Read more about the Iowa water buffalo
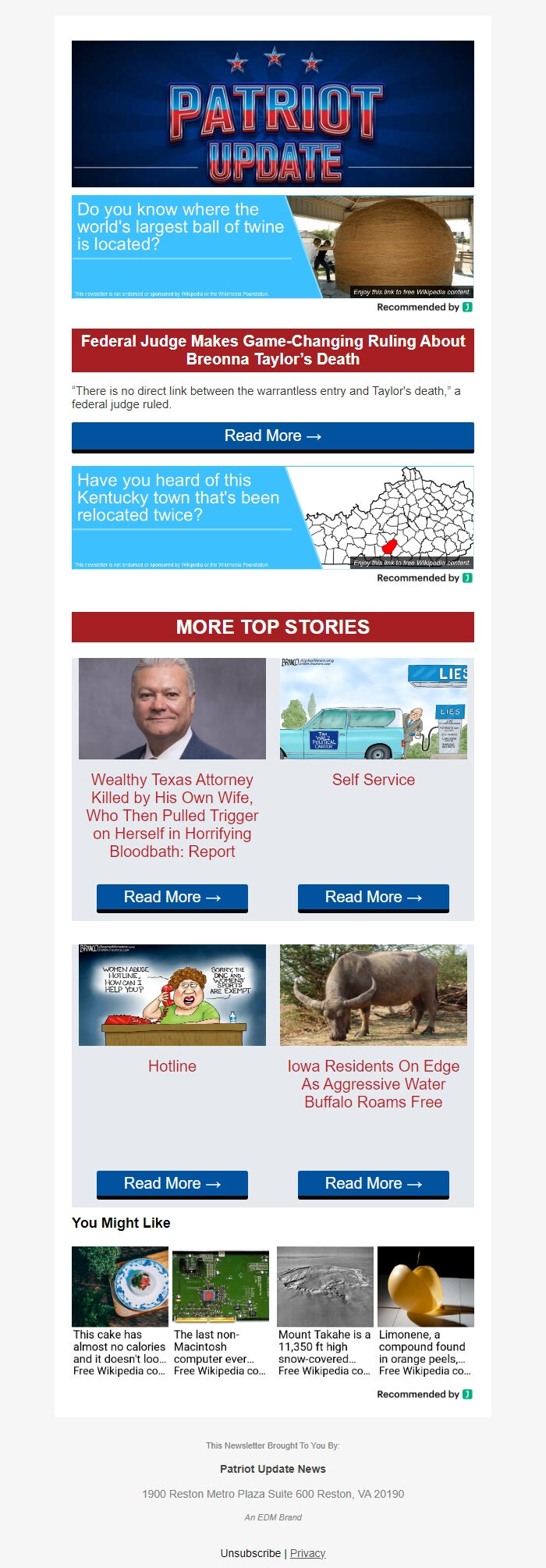 (373, 1184)
